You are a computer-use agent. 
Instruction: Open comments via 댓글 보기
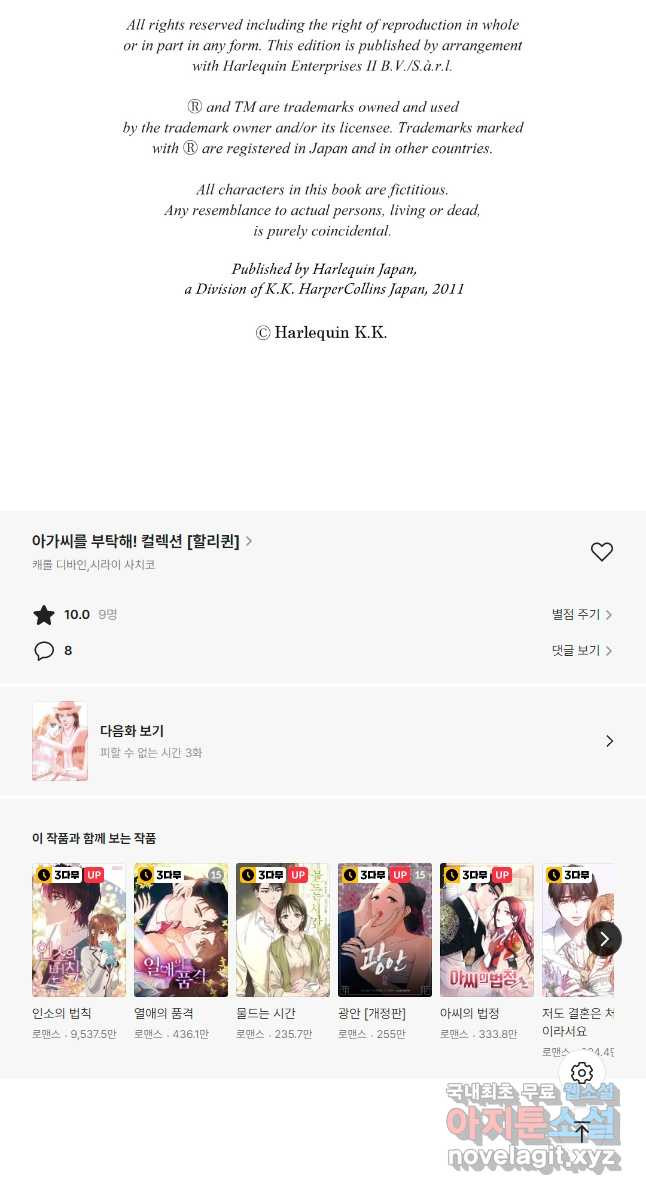(x=582, y=651)
